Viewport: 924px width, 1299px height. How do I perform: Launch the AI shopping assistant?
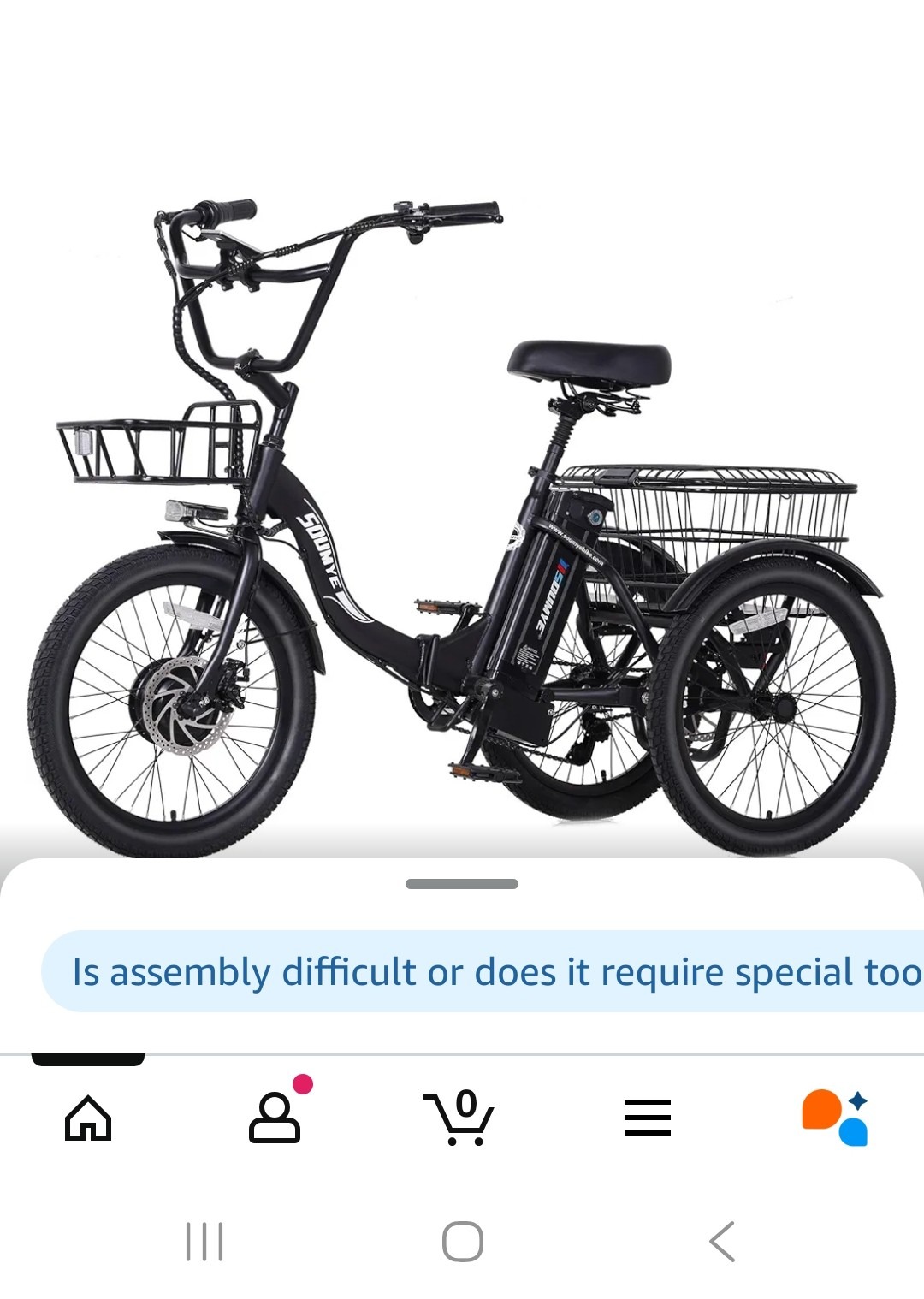click(x=834, y=1118)
